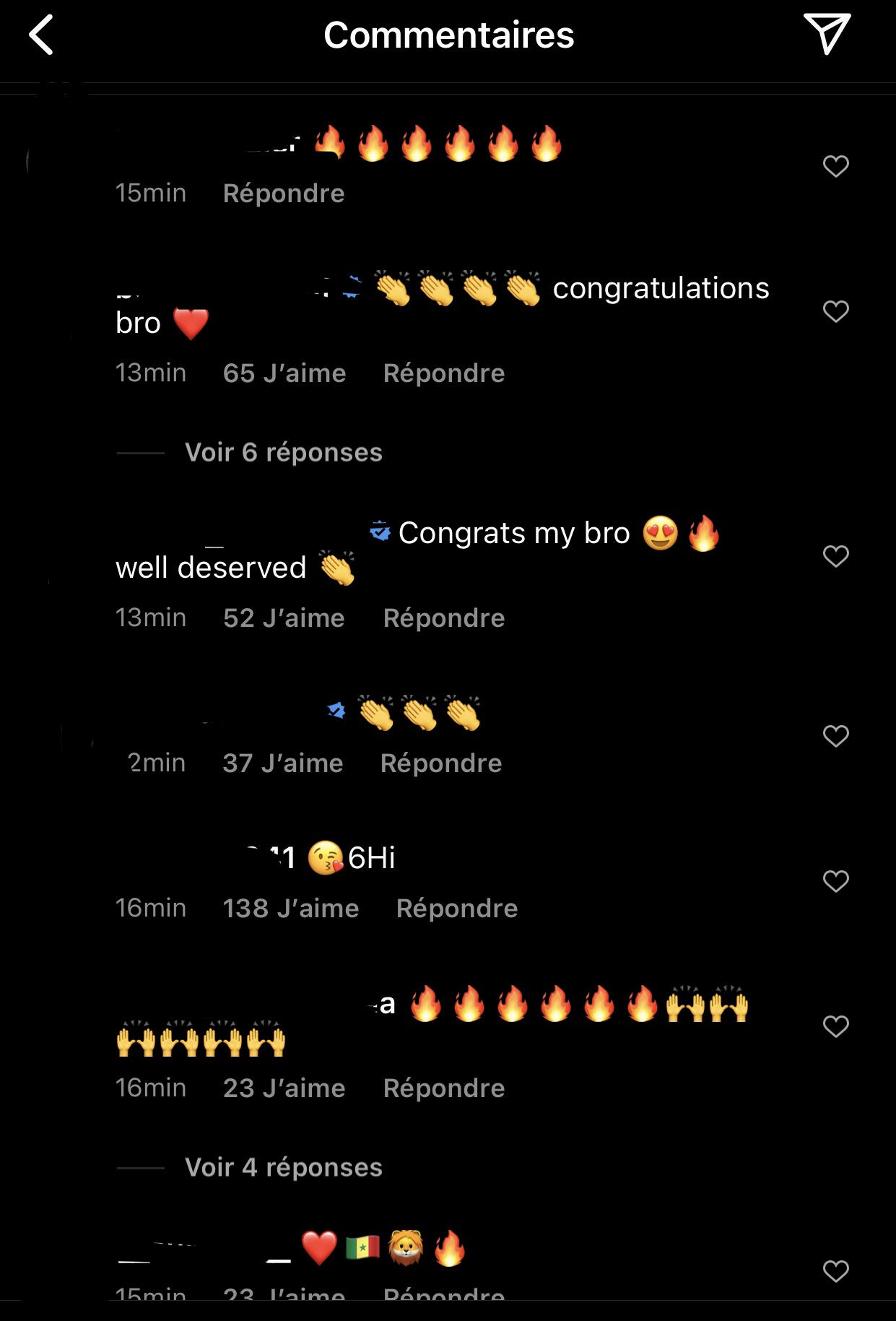The height and width of the screenshot is (1321, 896).
Task: Reply to the comment with 52 J'aime
Action: pos(443,618)
